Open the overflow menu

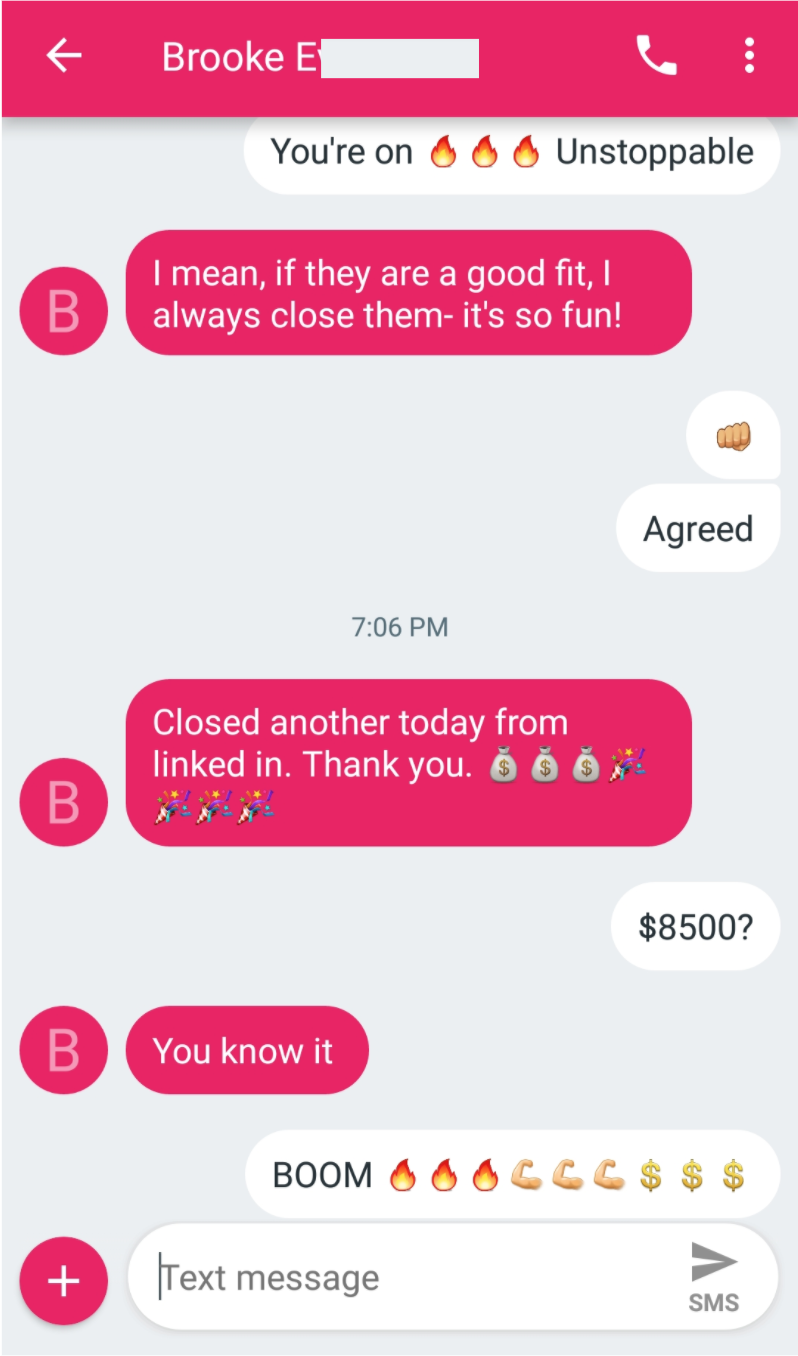(749, 57)
